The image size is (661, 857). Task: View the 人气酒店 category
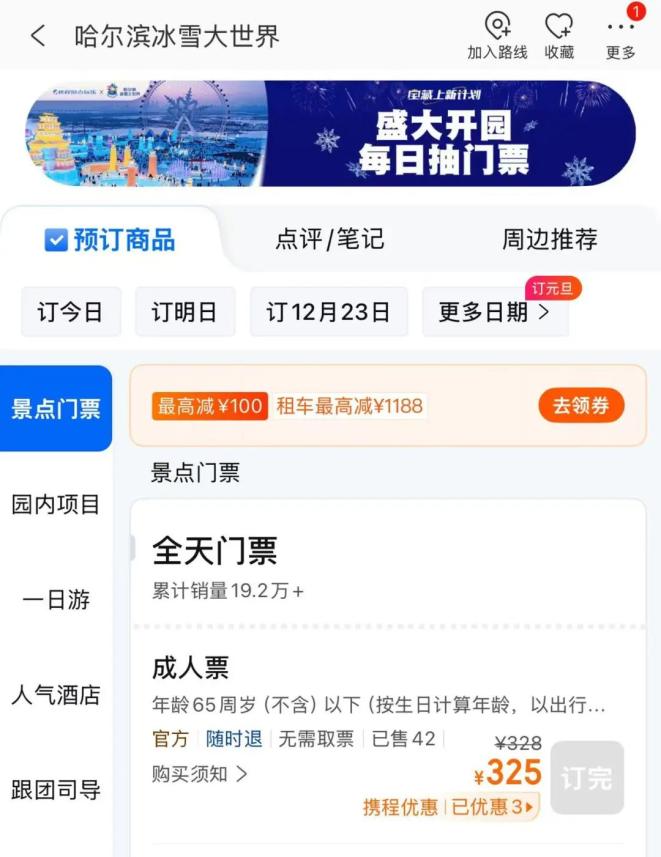(x=56, y=695)
